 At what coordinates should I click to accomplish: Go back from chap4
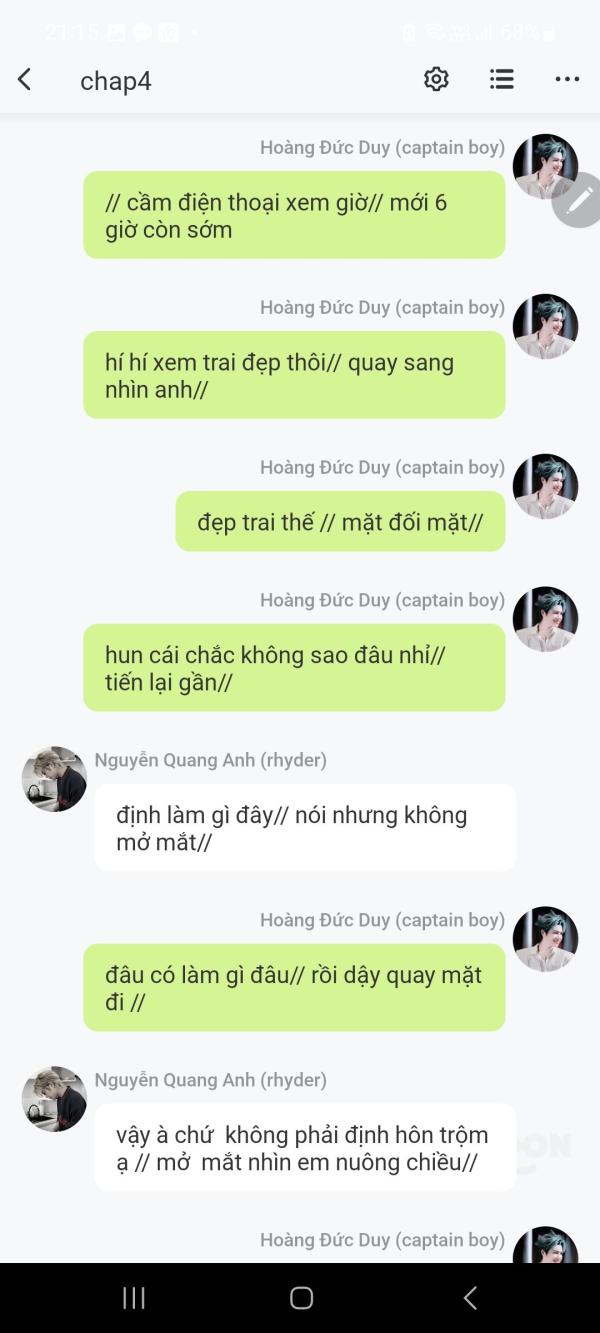(x=25, y=80)
